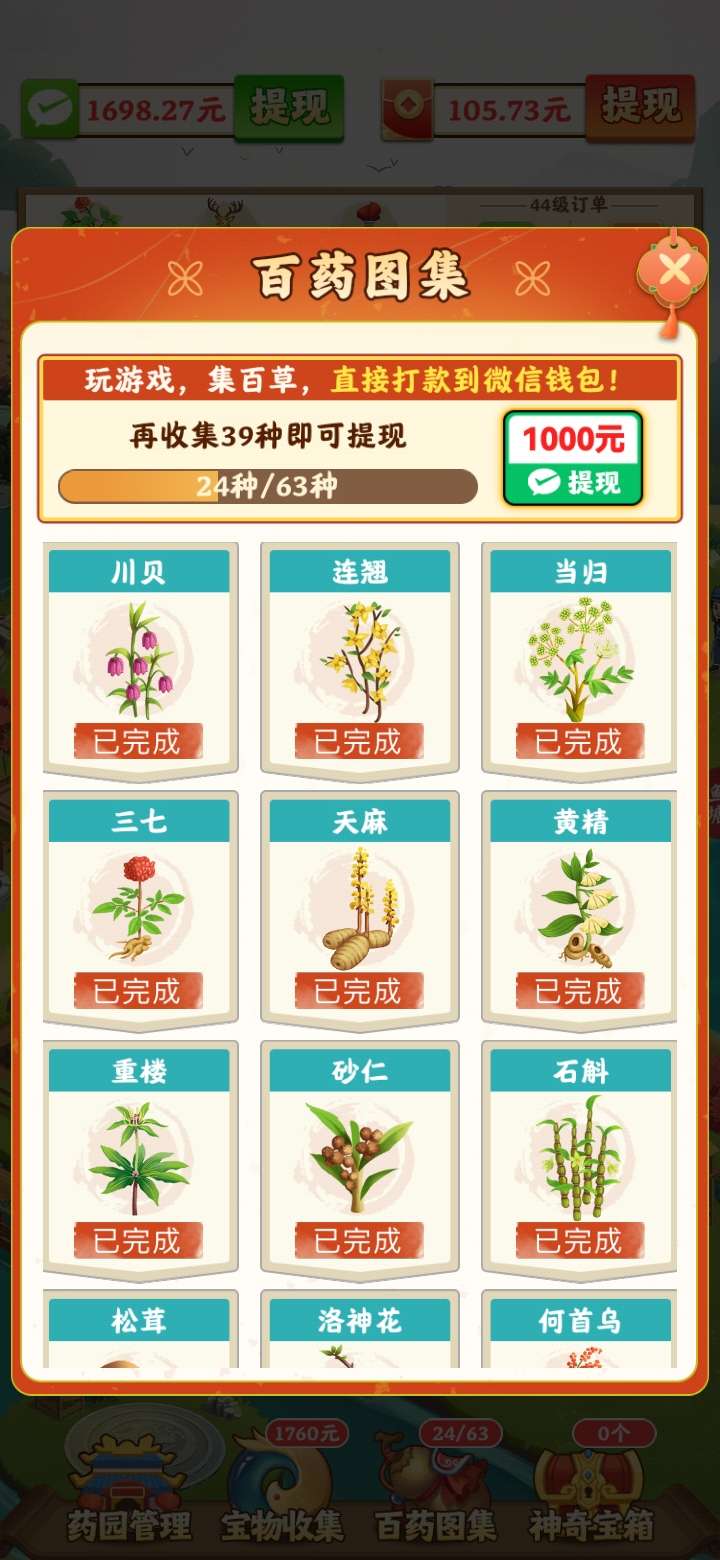Select the 黄精 herb card
720x1560 pixels.
click(579, 910)
